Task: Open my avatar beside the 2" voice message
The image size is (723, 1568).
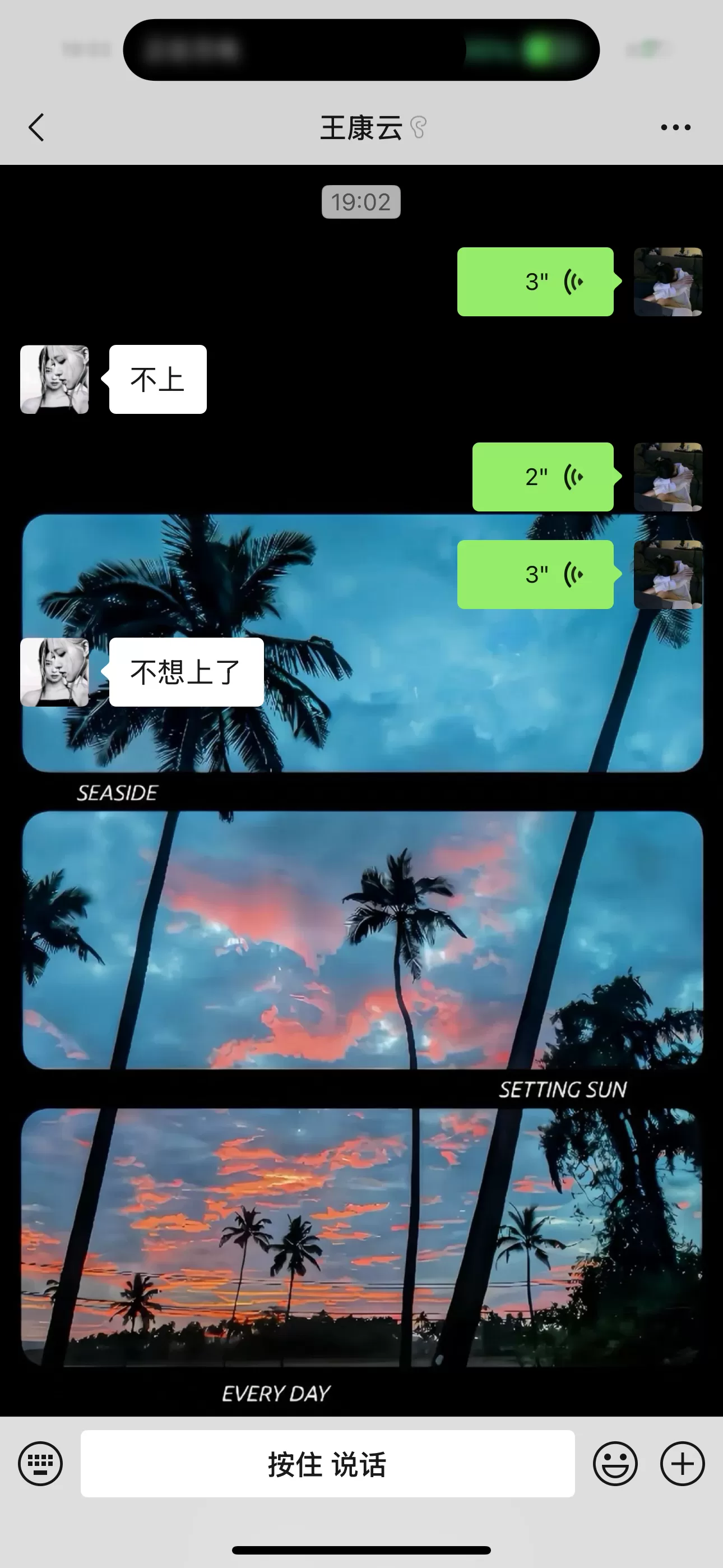Action: coord(668,477)
